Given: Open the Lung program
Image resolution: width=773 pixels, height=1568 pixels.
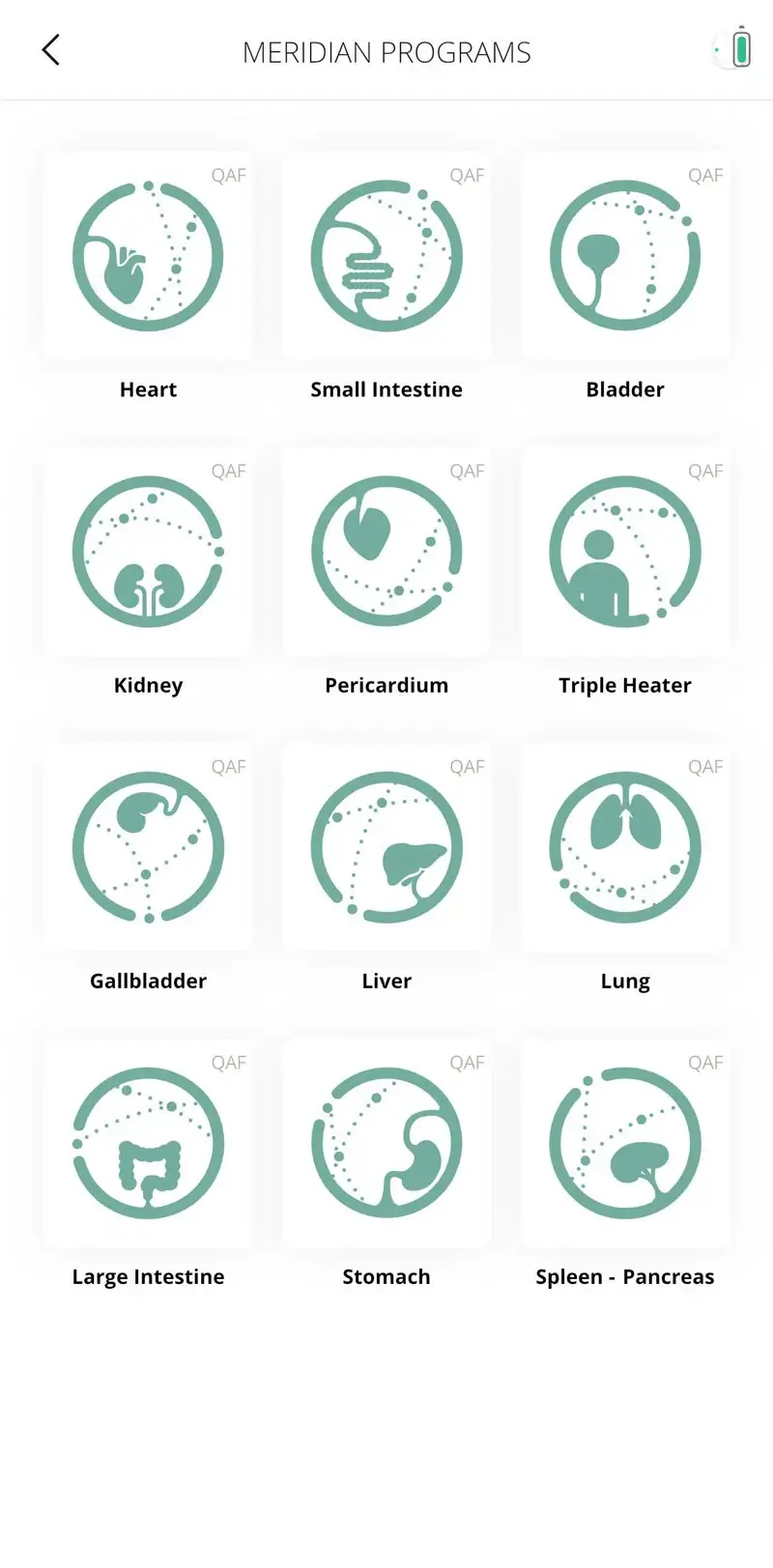Looking at the screenshot, I should click(x=625, y=848).
